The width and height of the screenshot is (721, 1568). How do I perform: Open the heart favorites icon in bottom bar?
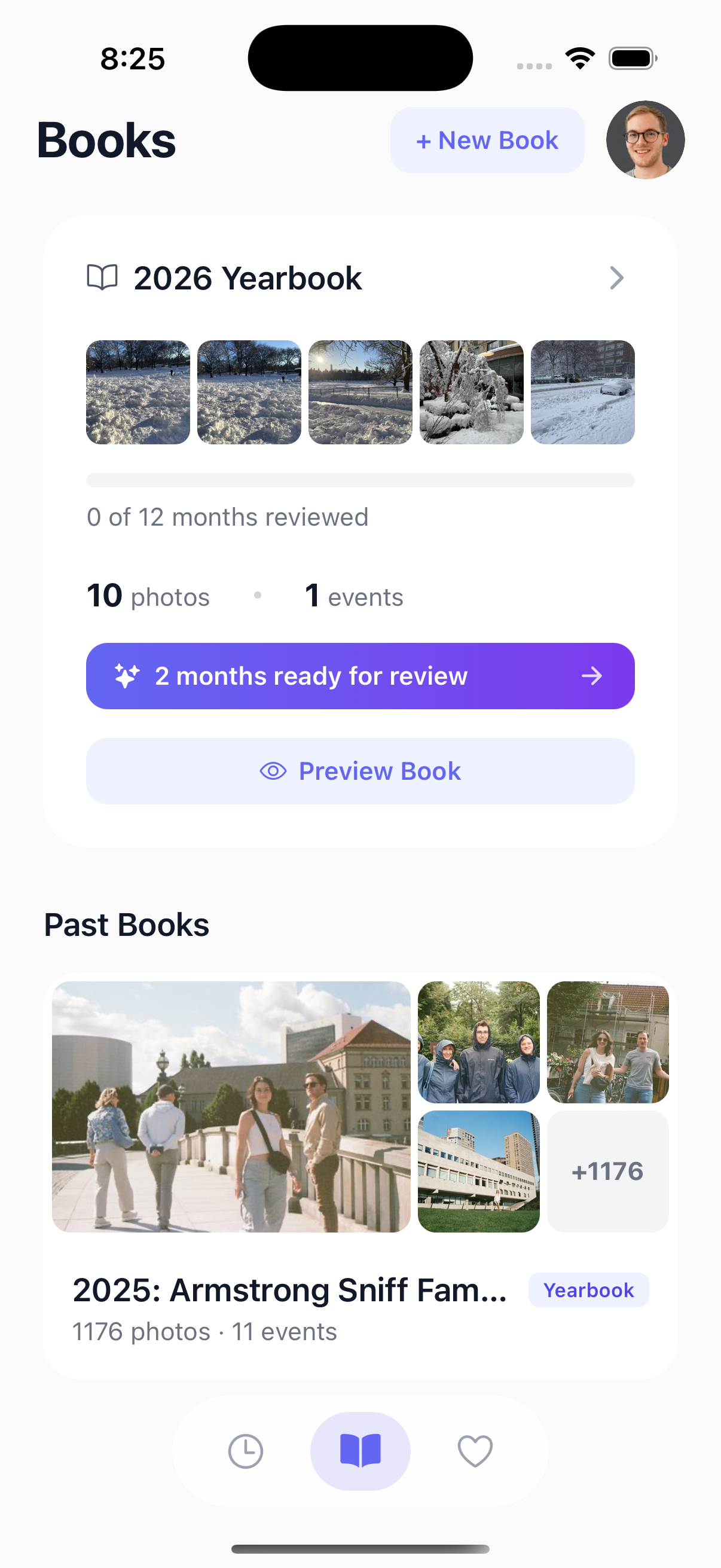(x=475, y=1451)
